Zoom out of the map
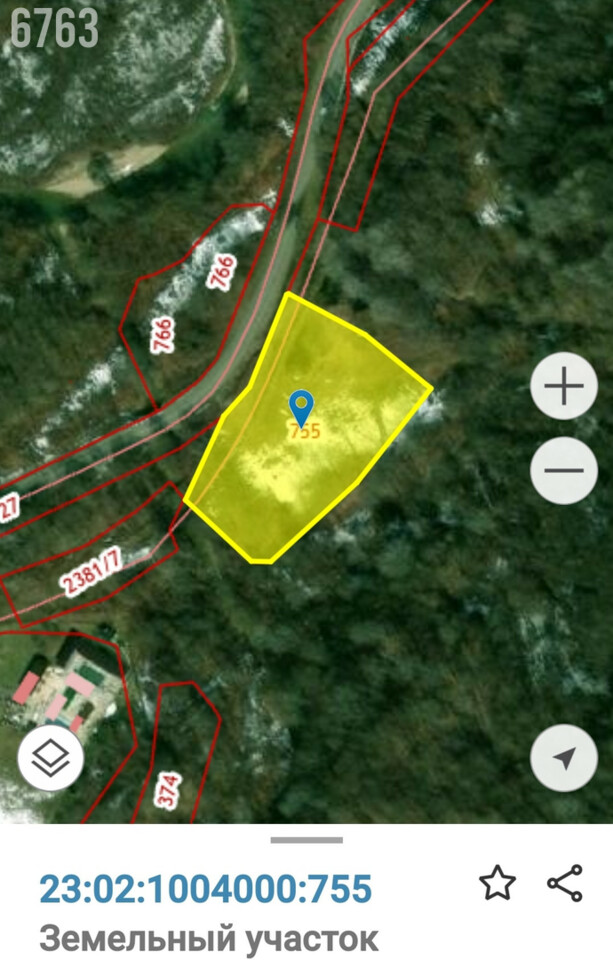 coord(564,470)
